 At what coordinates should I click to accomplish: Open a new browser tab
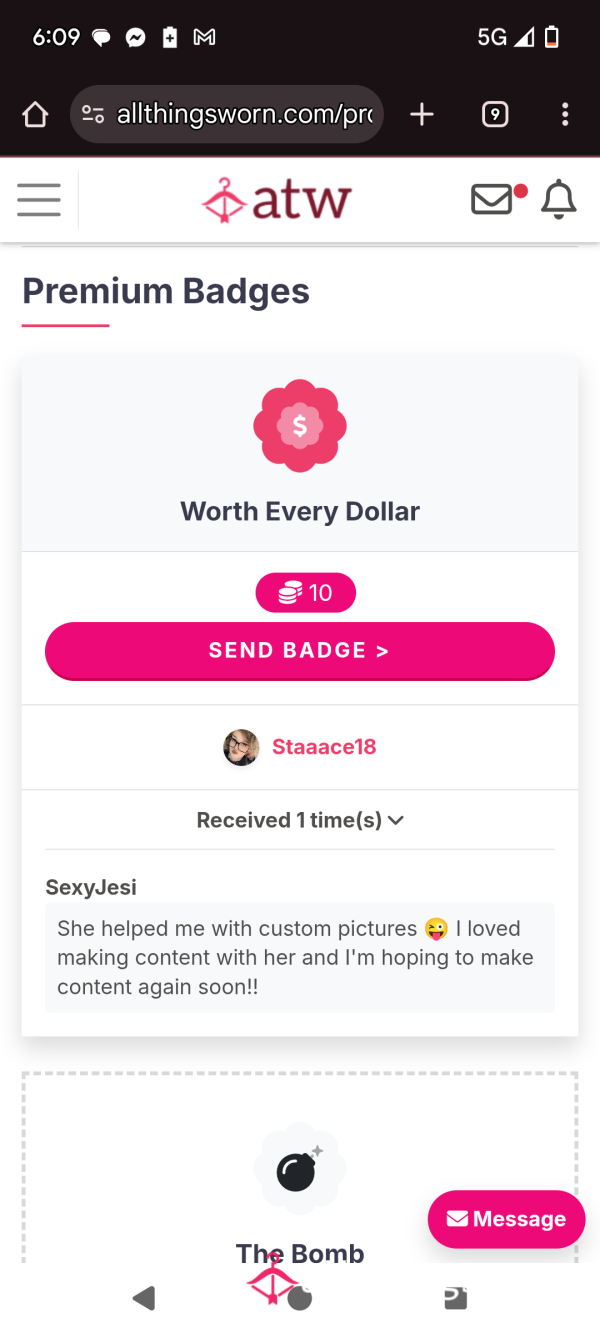(x=422, y=115)
